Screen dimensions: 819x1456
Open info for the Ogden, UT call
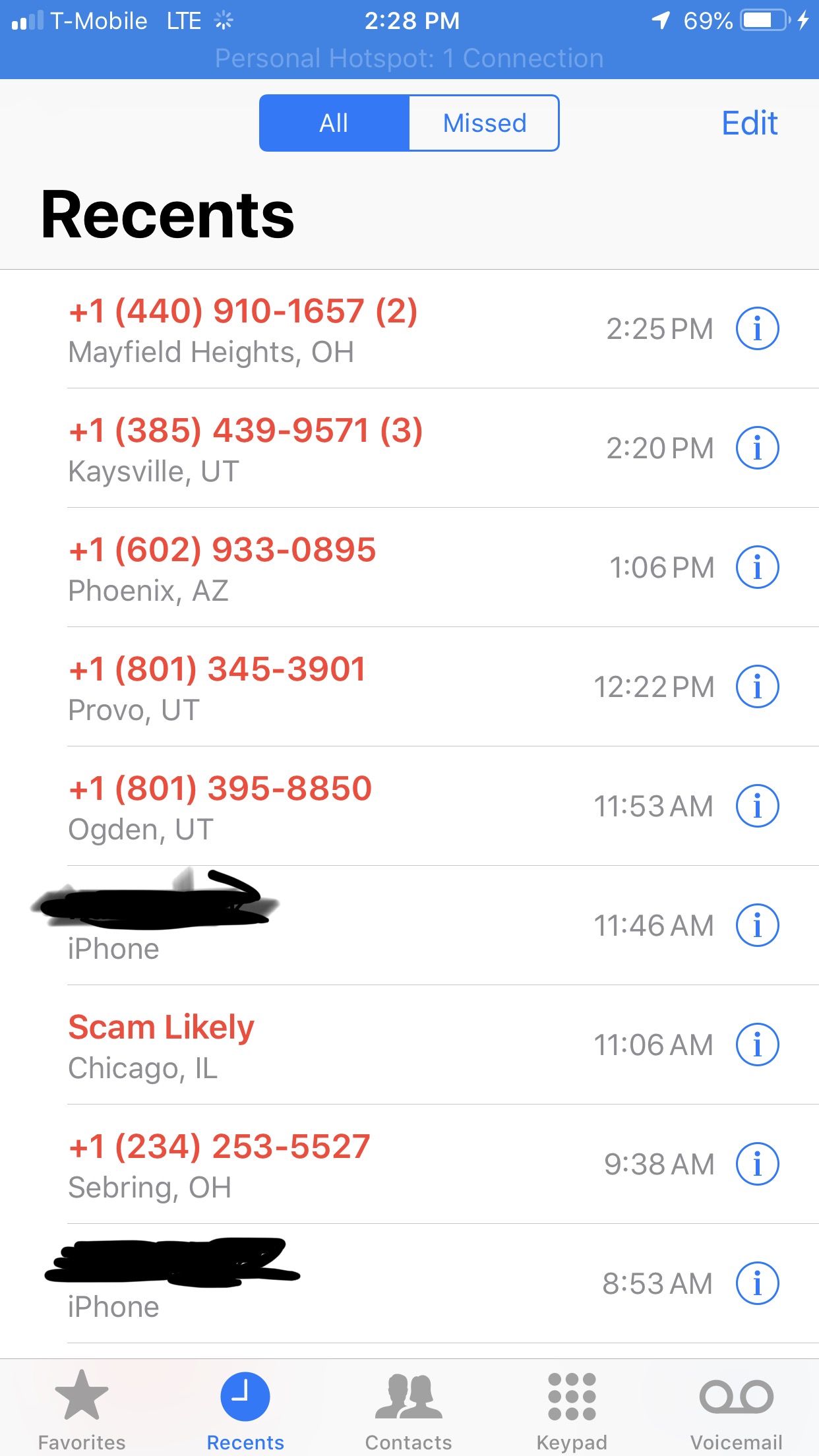(757, 806)
